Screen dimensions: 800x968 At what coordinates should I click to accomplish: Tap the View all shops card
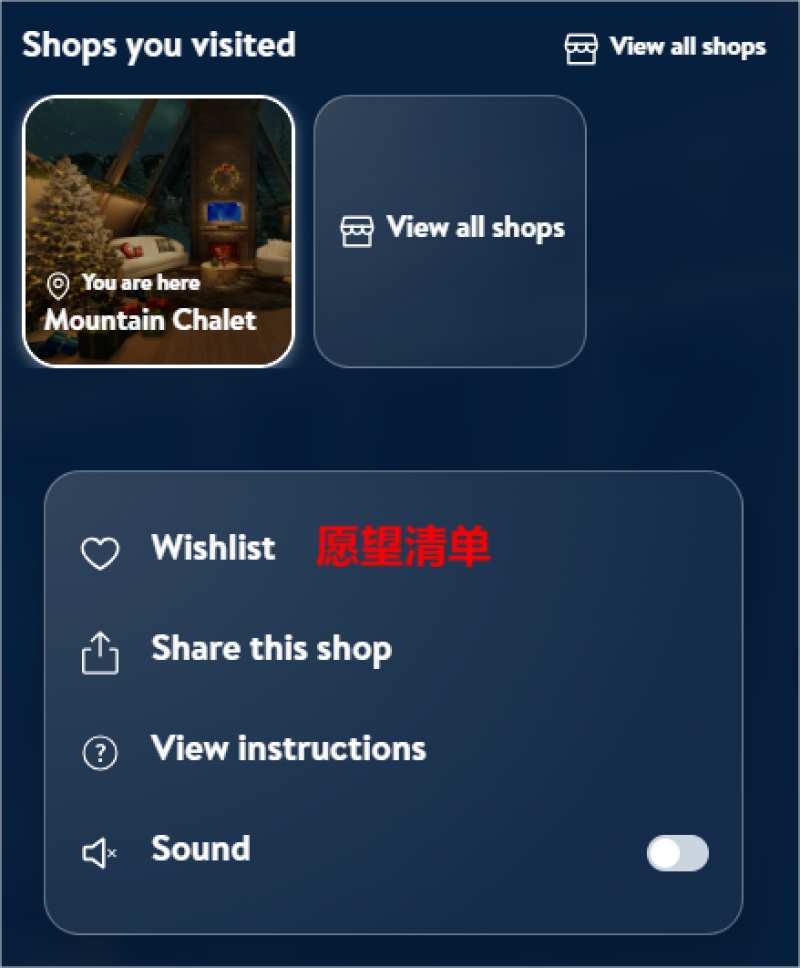[450, 231]
